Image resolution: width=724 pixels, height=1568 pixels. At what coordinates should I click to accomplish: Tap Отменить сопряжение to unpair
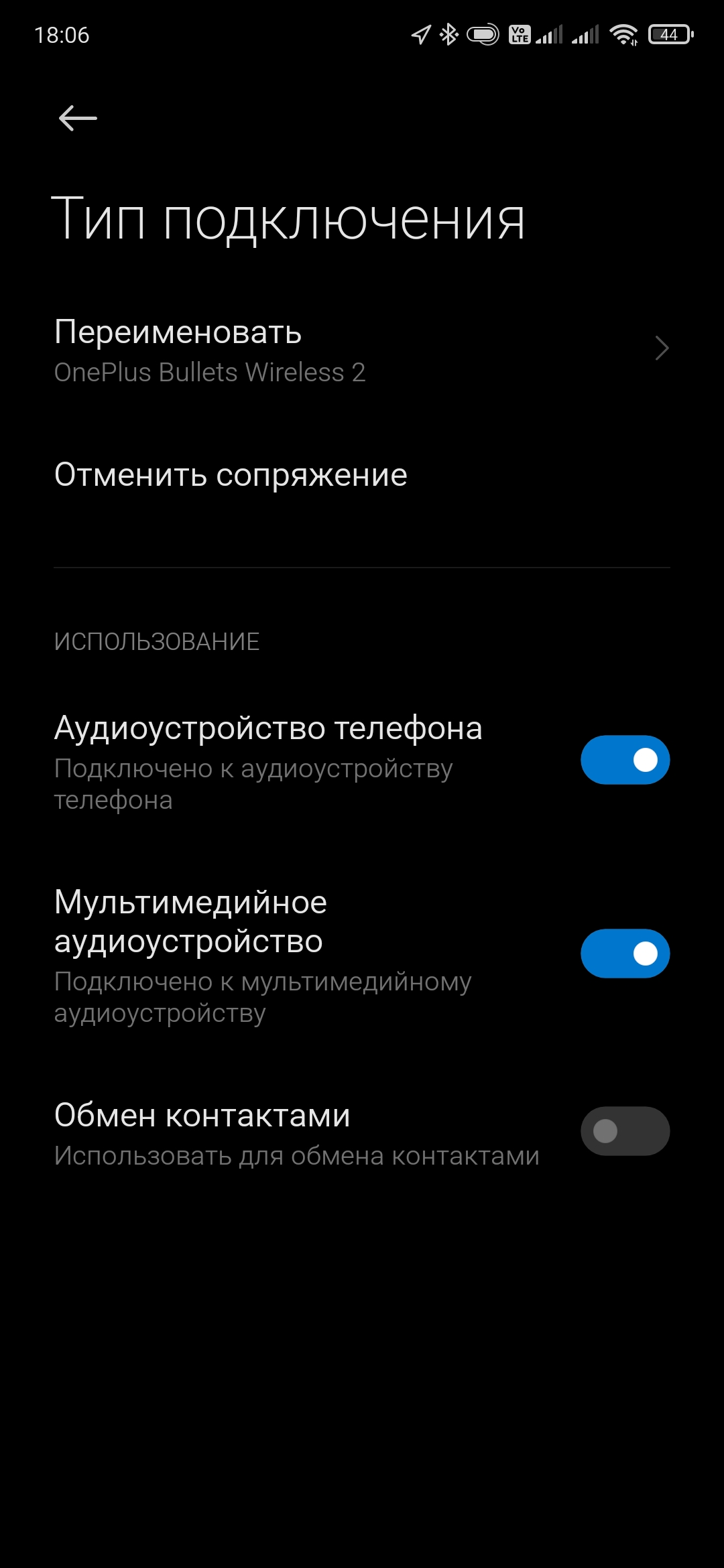[x=231, y=475]
